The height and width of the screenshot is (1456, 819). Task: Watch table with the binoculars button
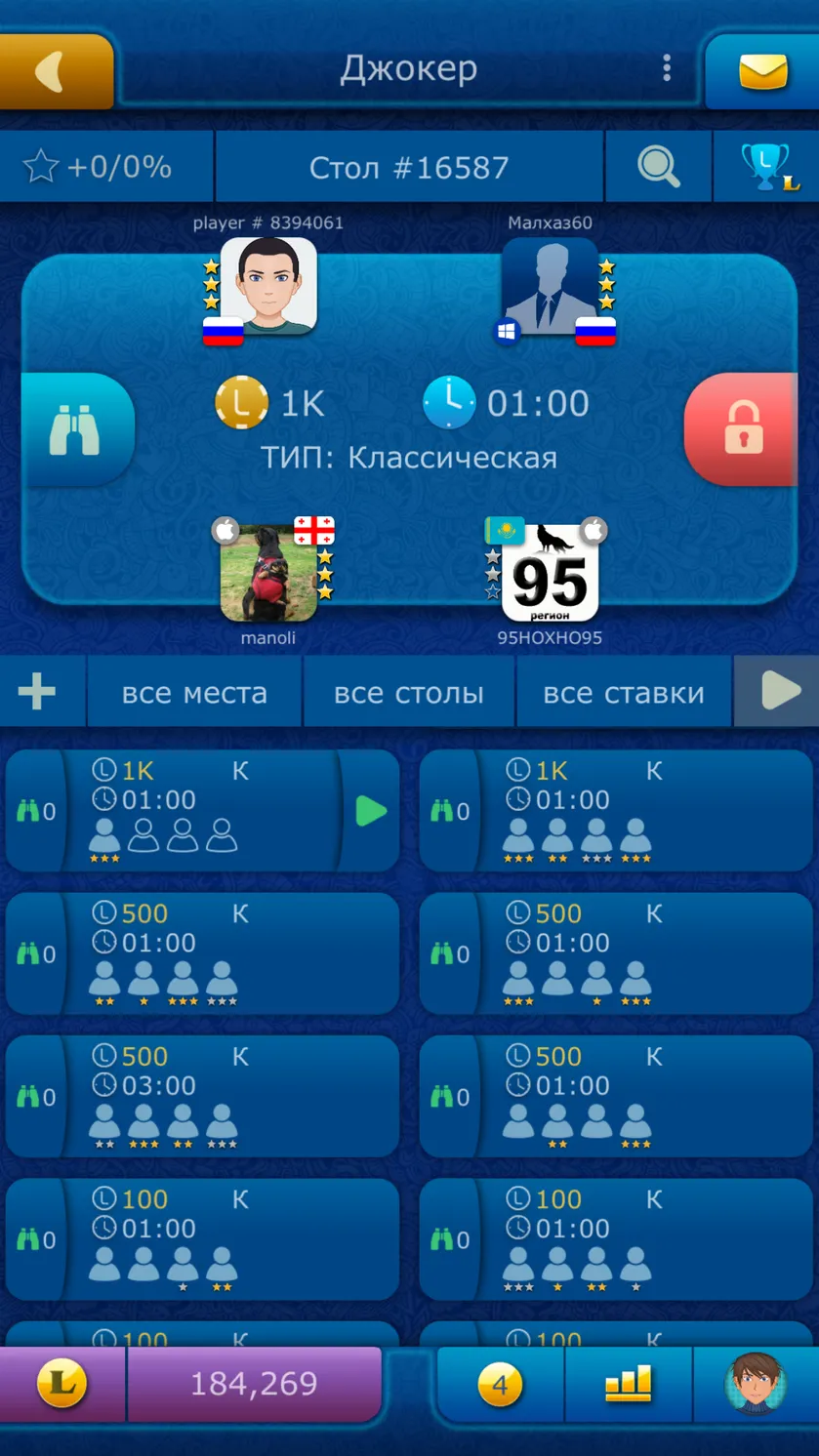point(76,429)
